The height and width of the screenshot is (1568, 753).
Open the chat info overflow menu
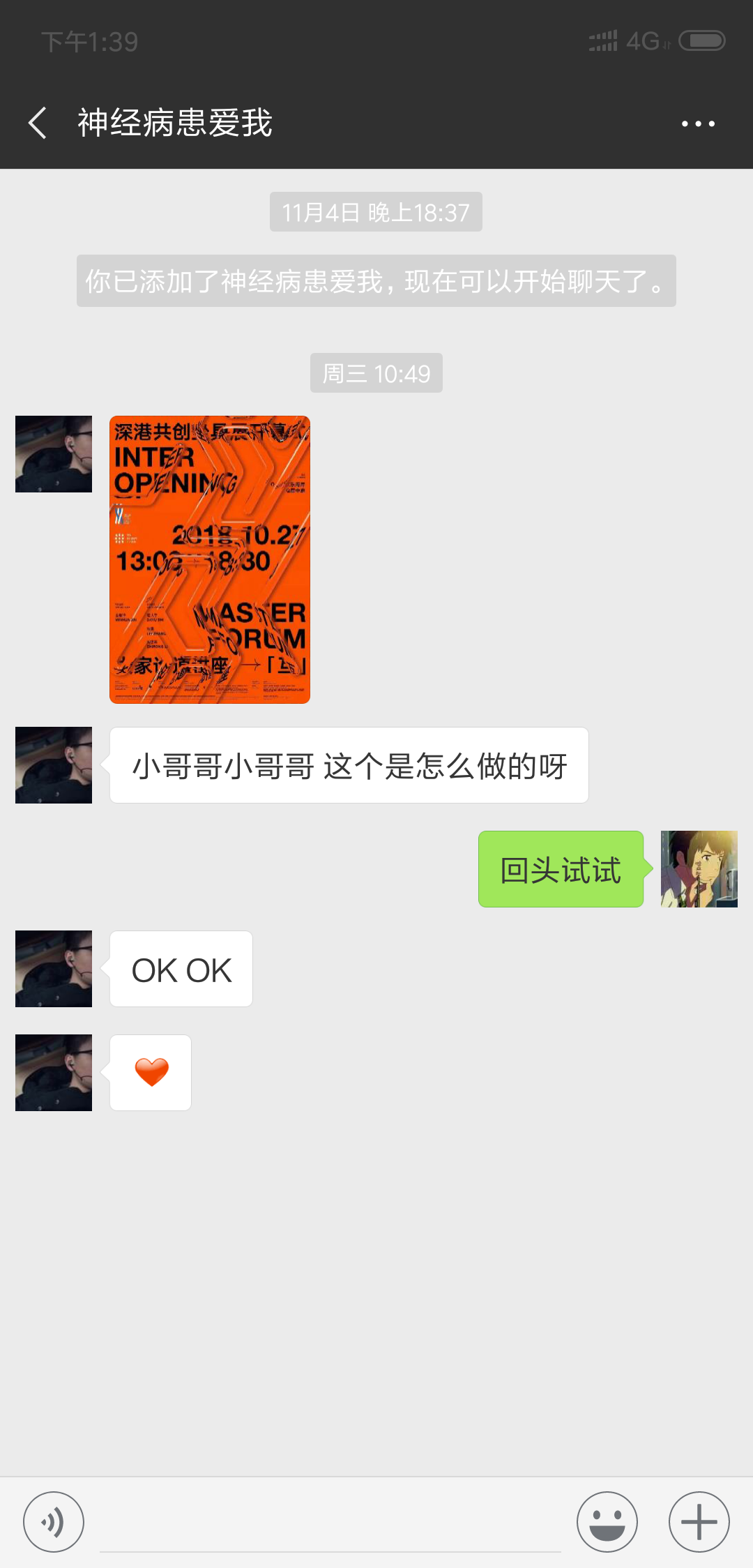[698, 124]
